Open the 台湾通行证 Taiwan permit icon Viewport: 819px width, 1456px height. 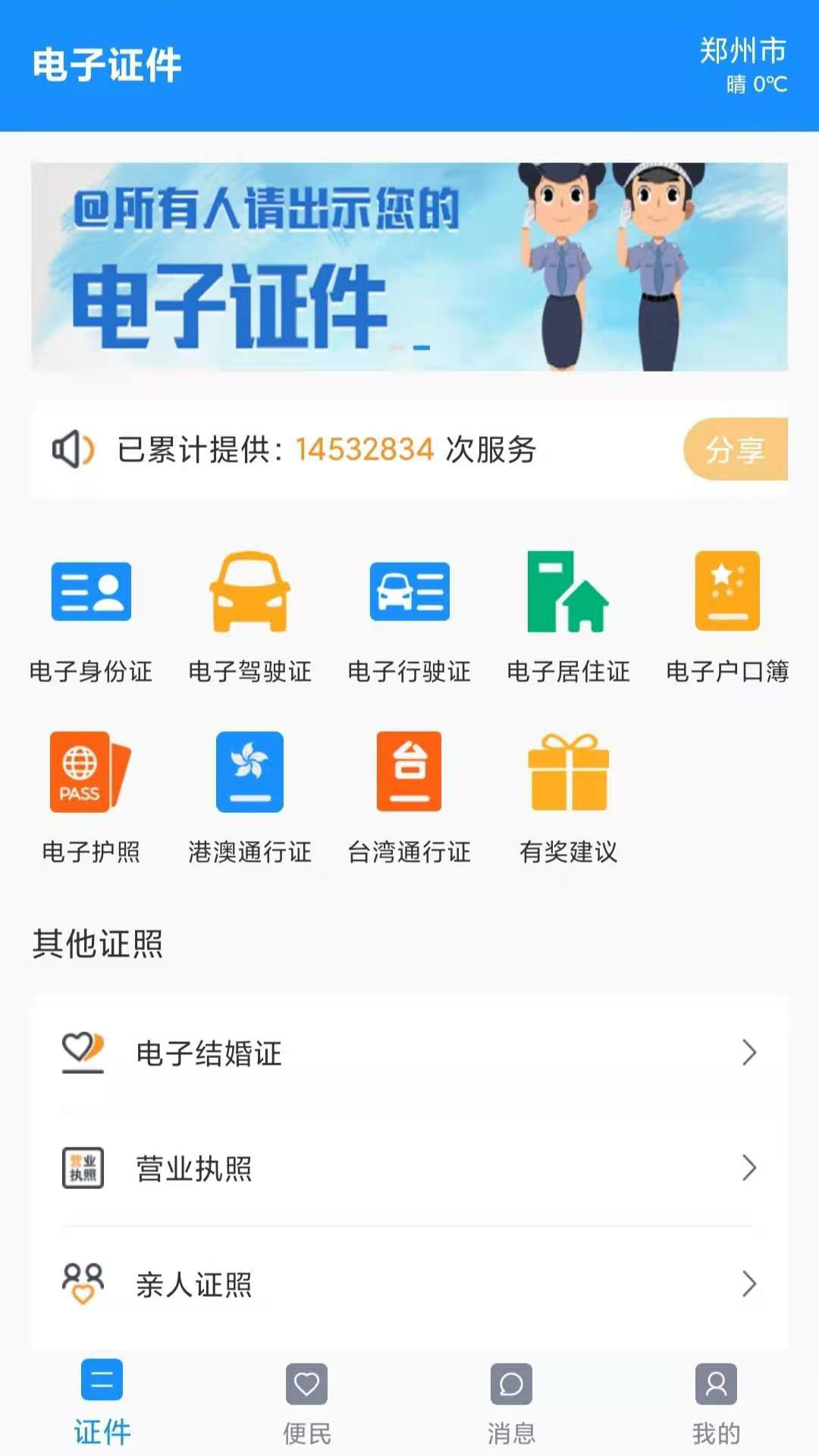(409, 772)
